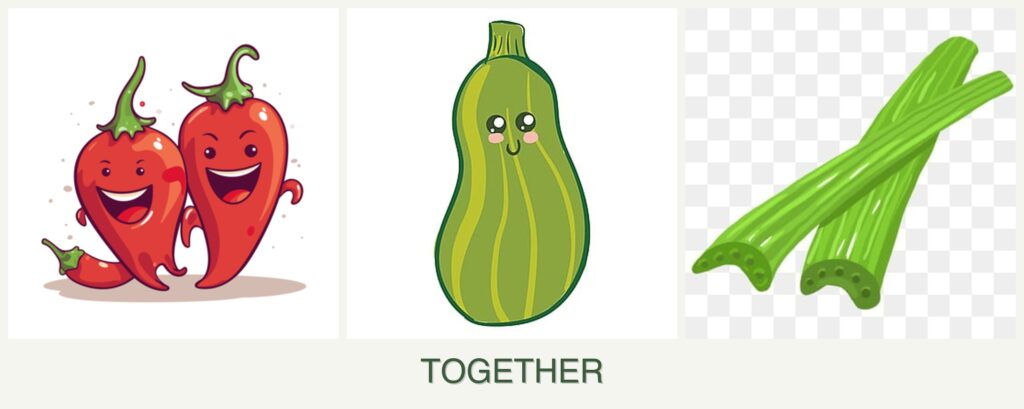
Task: Choose the smiling green zucchini picture
Action: [512, 174]
